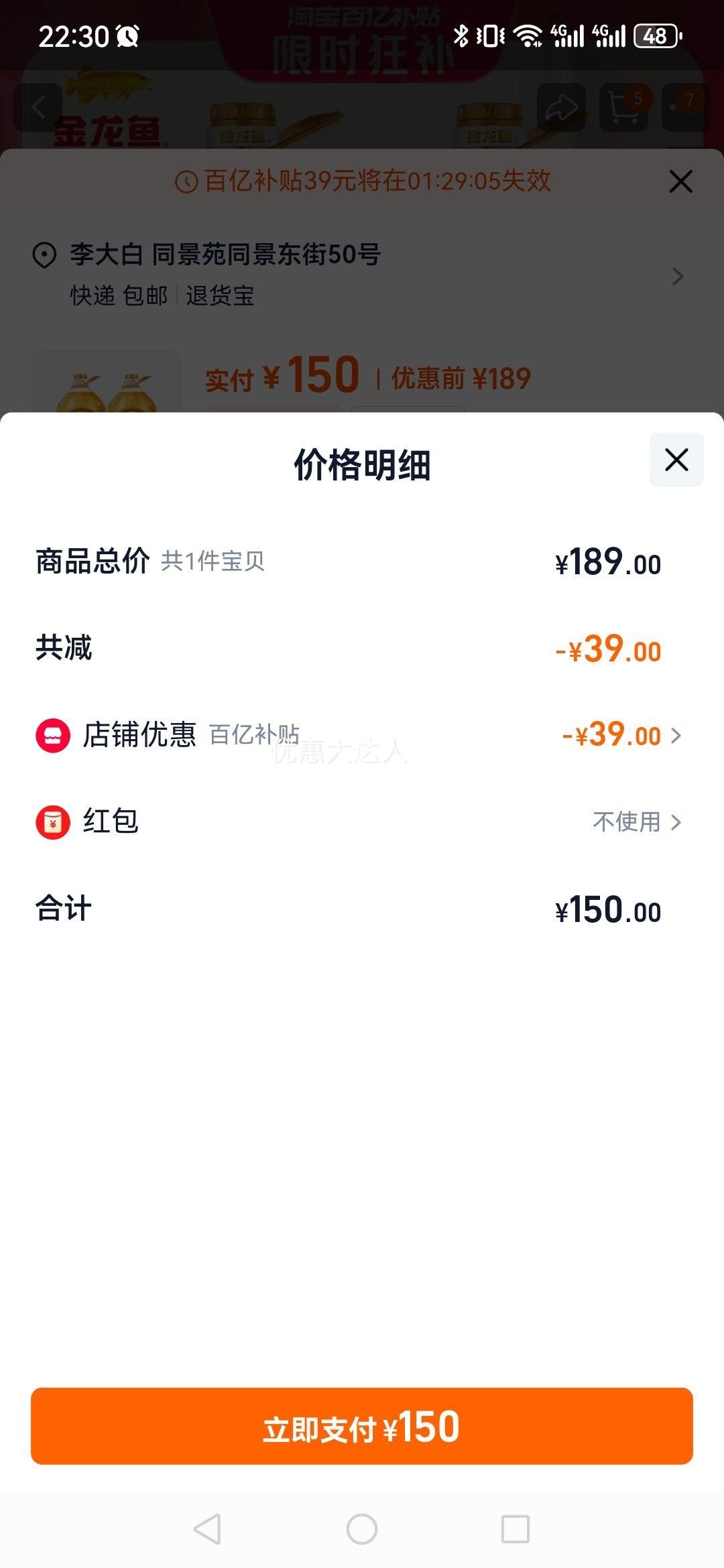This screenshot has height=1568, width=724.
Task: Go back with the system back button
Action: point(207,1529)
